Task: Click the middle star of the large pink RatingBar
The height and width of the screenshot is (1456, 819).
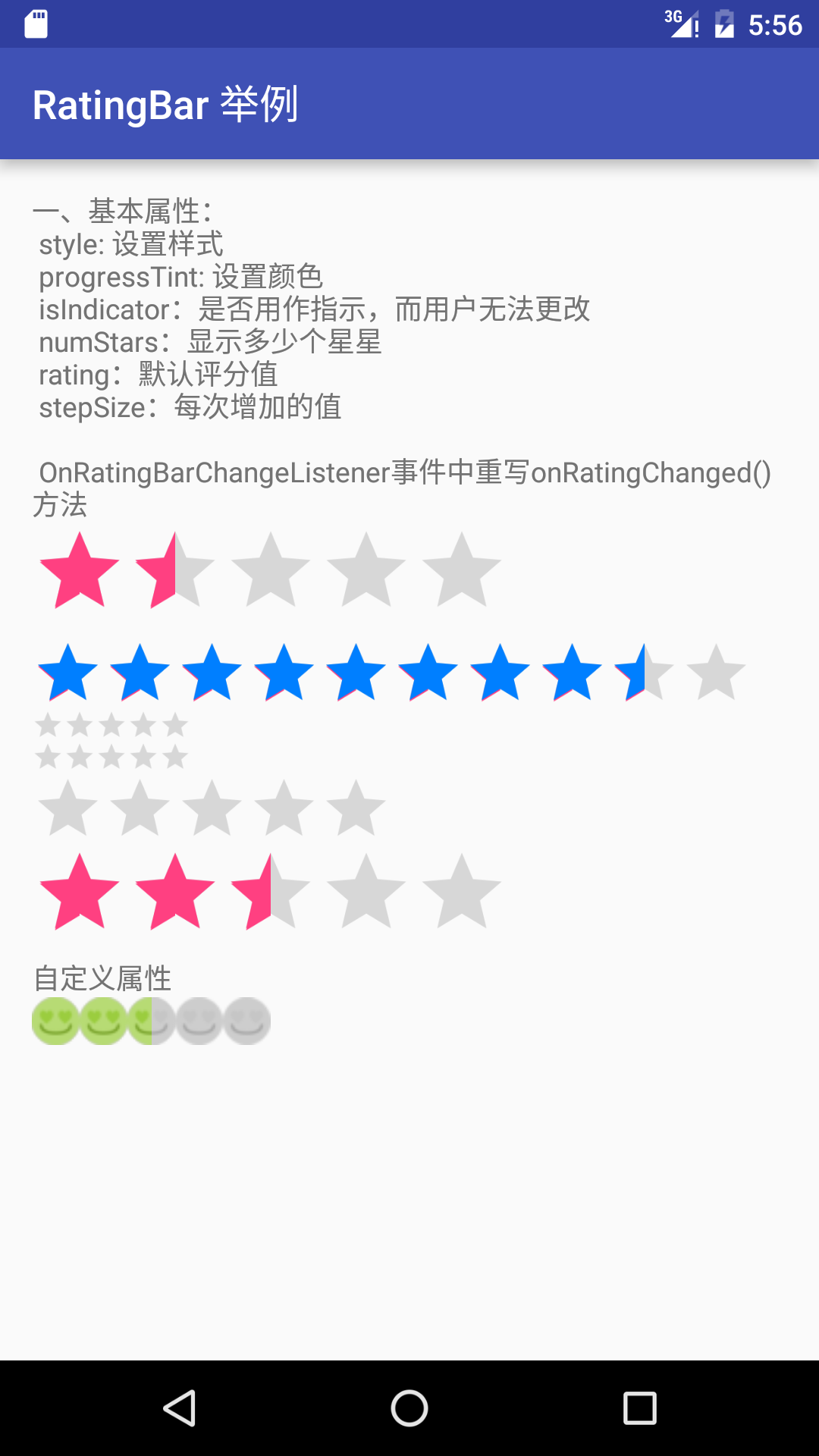Action: click(x=269, y=893)
